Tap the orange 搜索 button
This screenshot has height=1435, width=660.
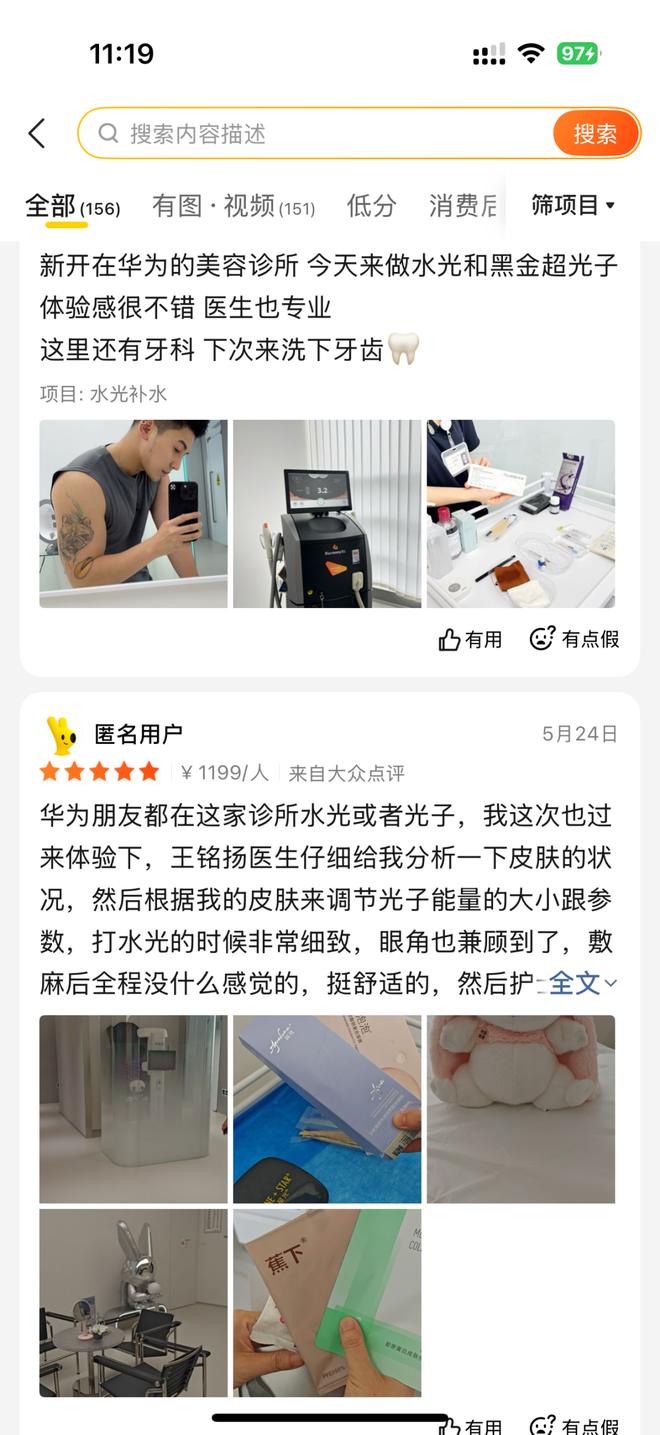click(595, 134)
